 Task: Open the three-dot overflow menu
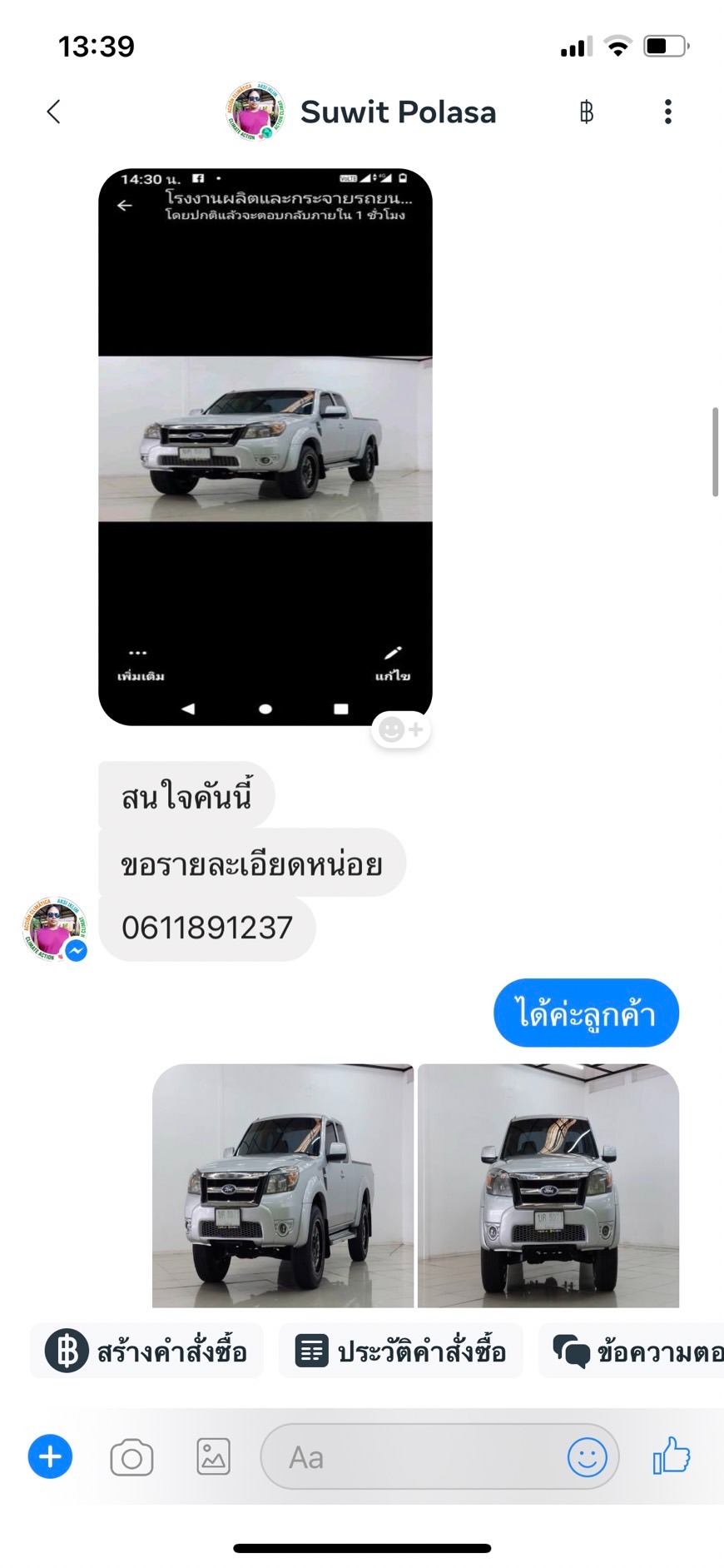tap(667, 112)
